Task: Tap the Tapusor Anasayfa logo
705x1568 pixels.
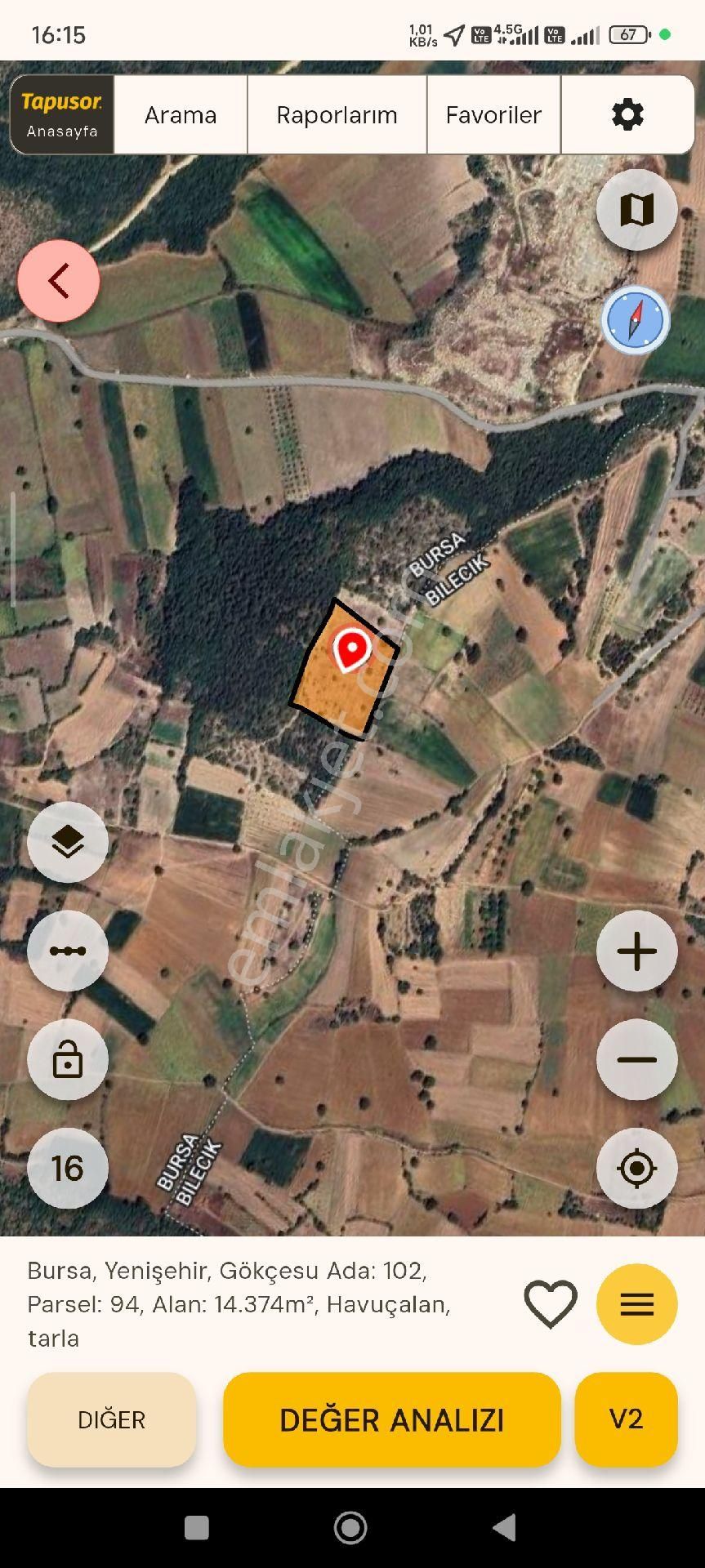Action: 60,114
